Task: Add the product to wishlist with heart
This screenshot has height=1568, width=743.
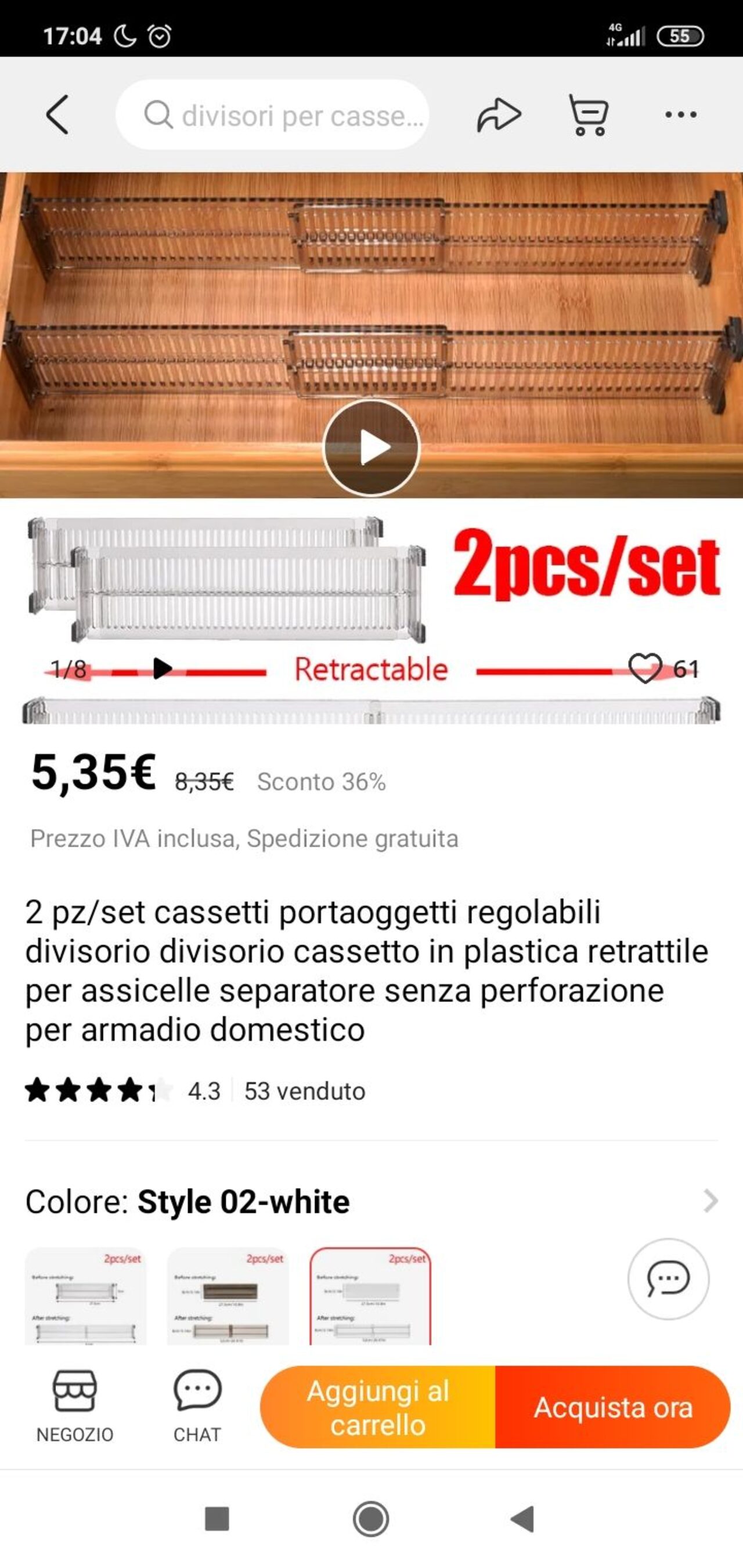Action: point(645,669)
